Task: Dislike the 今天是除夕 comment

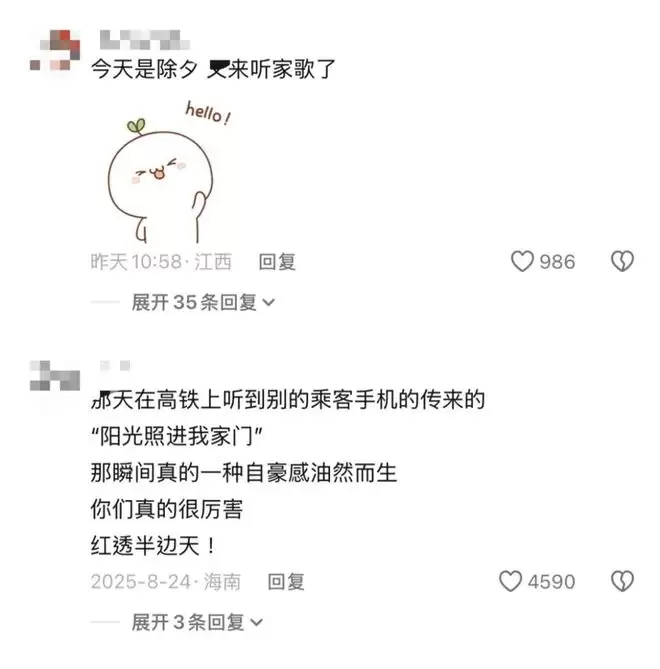Action: [x=622, y=262]
